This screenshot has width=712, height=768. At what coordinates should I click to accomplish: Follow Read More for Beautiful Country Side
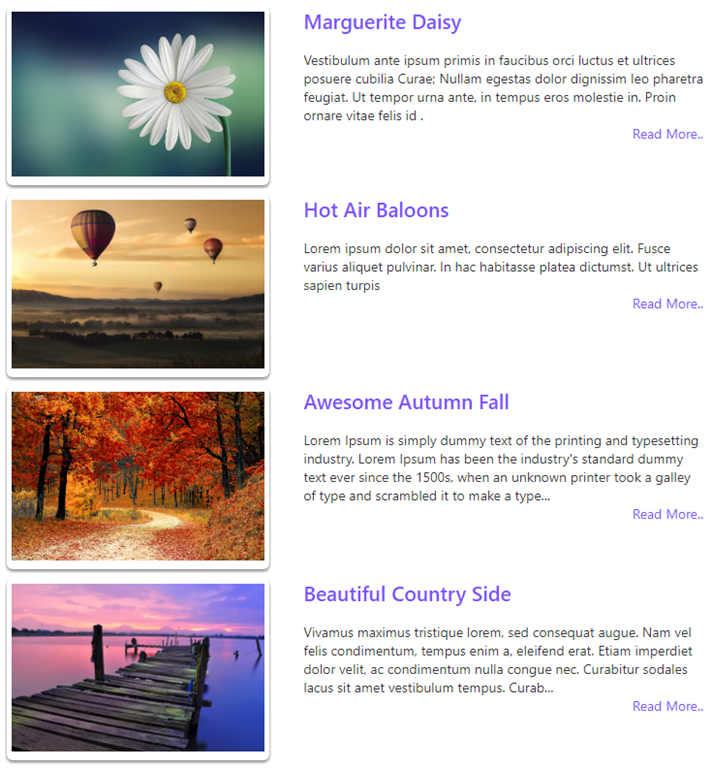tap(667, 706)
